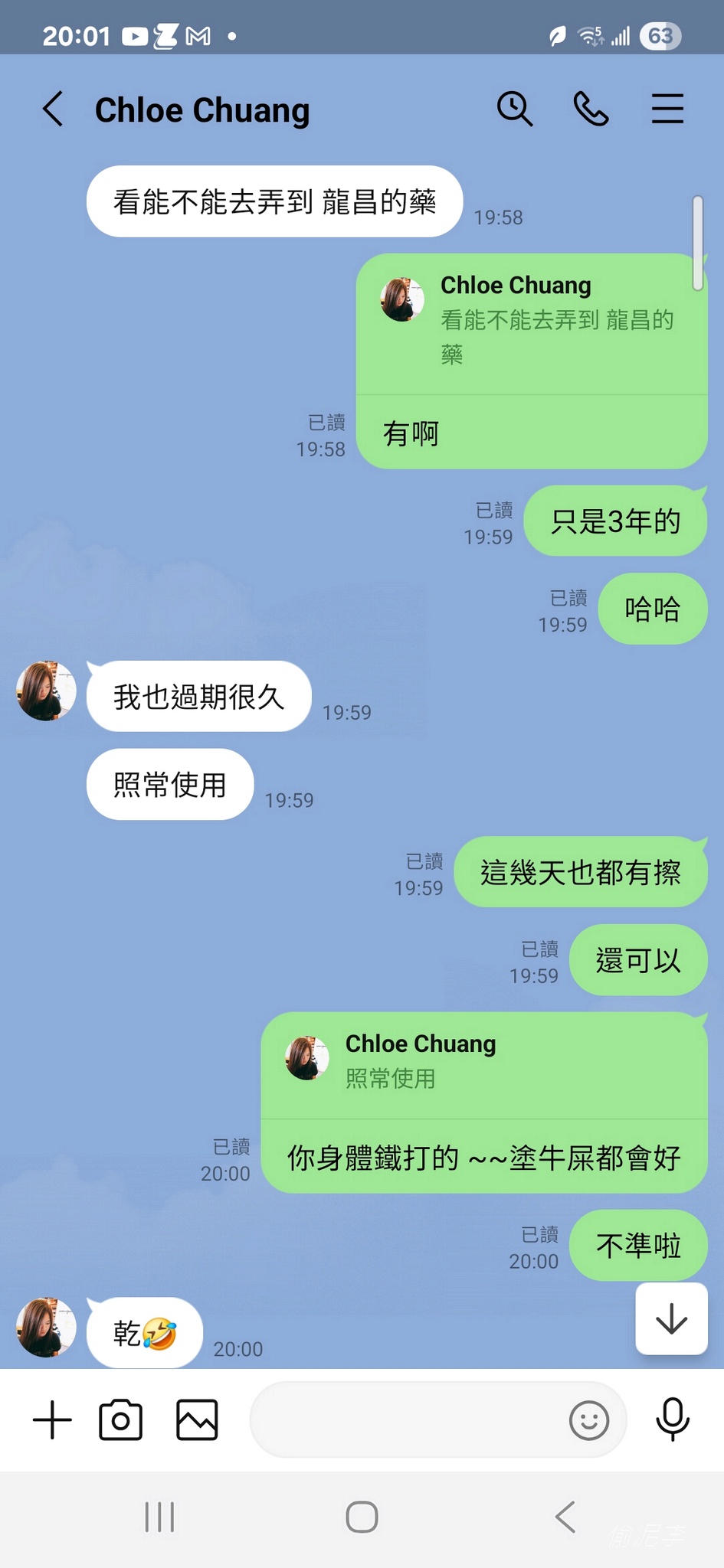This screenshot has width=724, height=1568.
Task: Search within this chat
Action: pyautogui.click(x=514, y=109)
